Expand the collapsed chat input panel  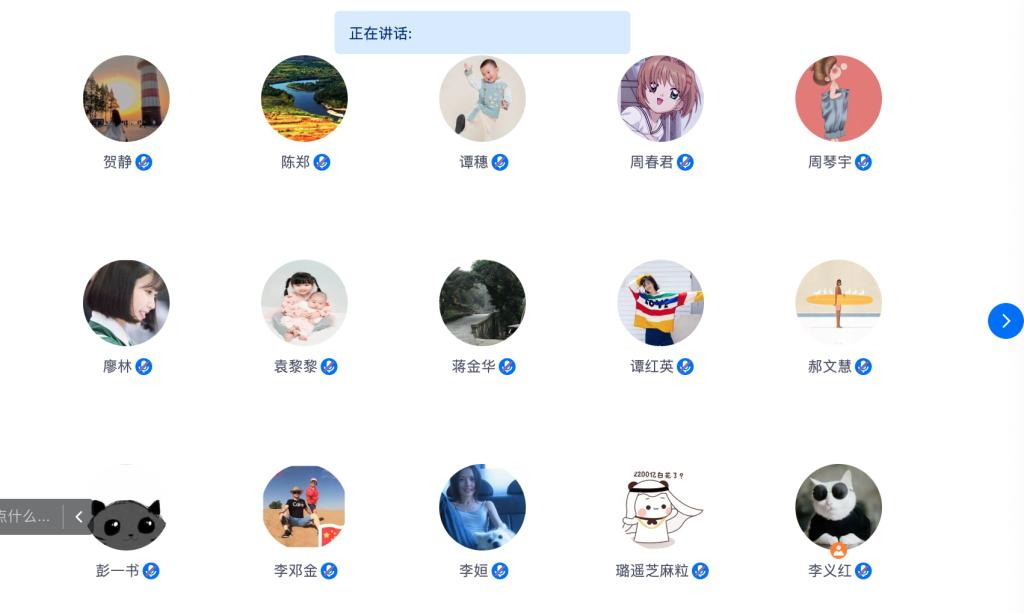coord(78,517)
